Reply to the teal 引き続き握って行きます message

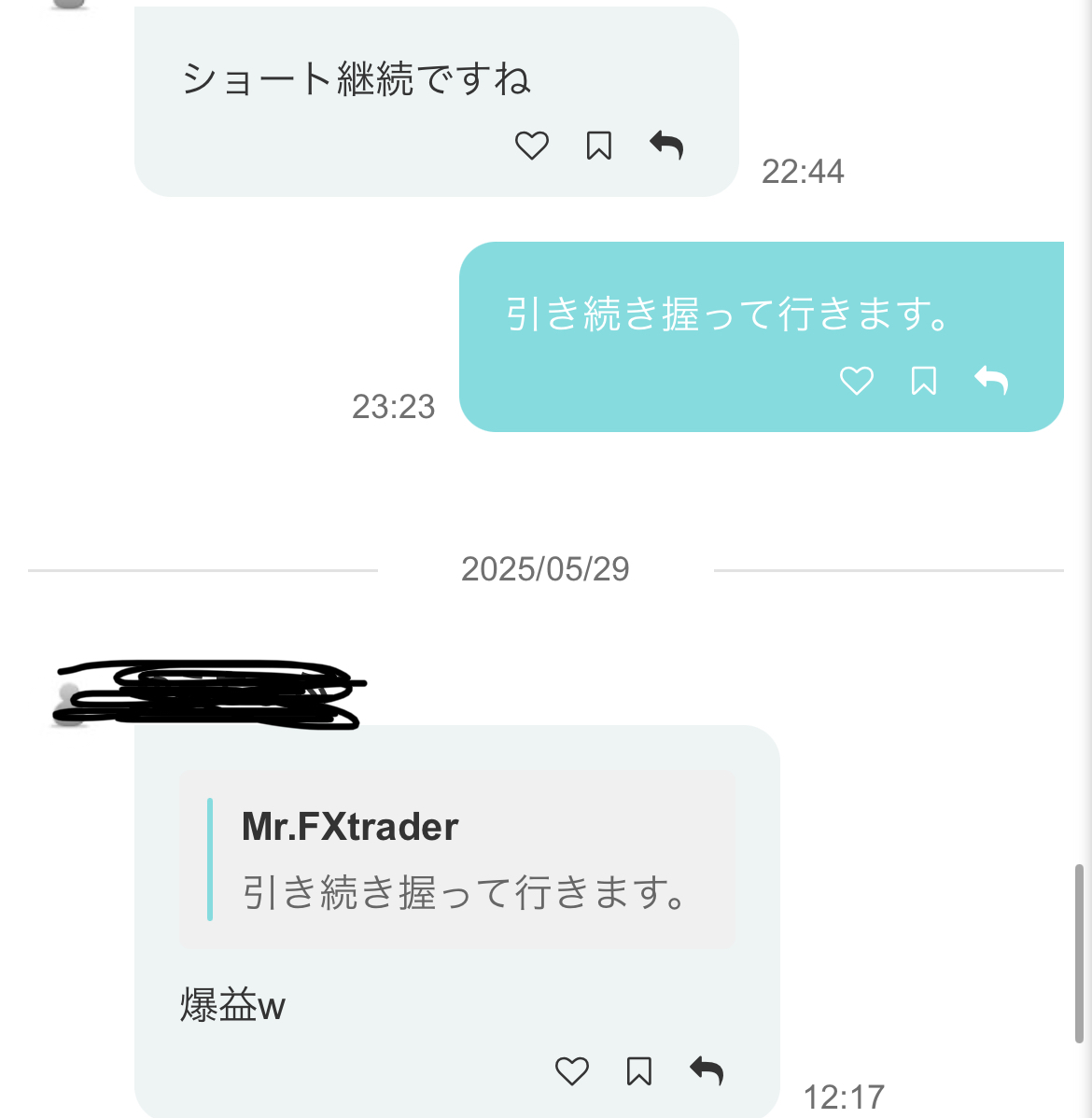991,380
